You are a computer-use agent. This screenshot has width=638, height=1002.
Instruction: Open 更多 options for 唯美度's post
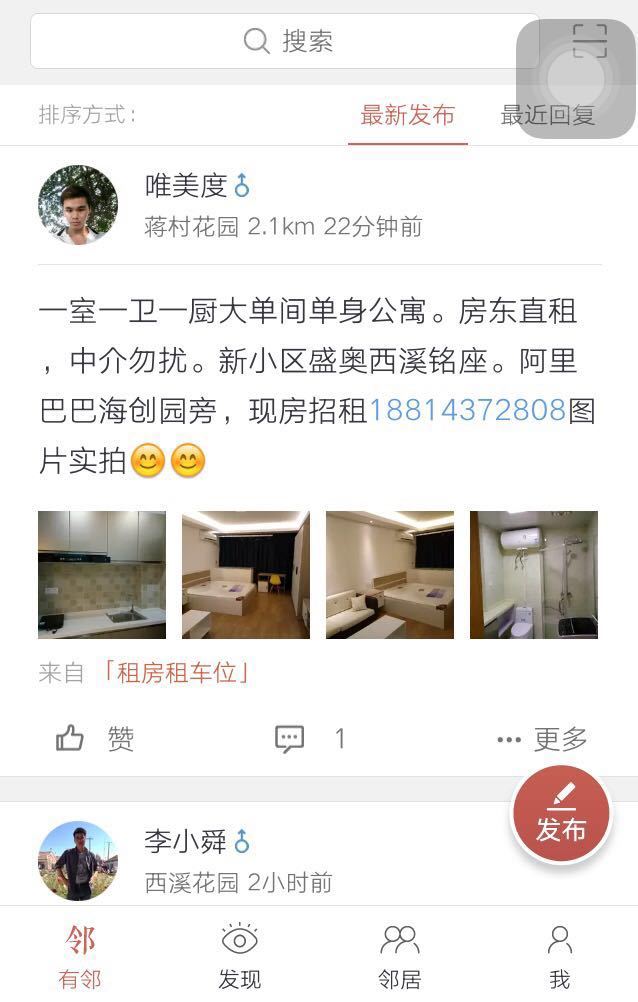click(541, 739)
